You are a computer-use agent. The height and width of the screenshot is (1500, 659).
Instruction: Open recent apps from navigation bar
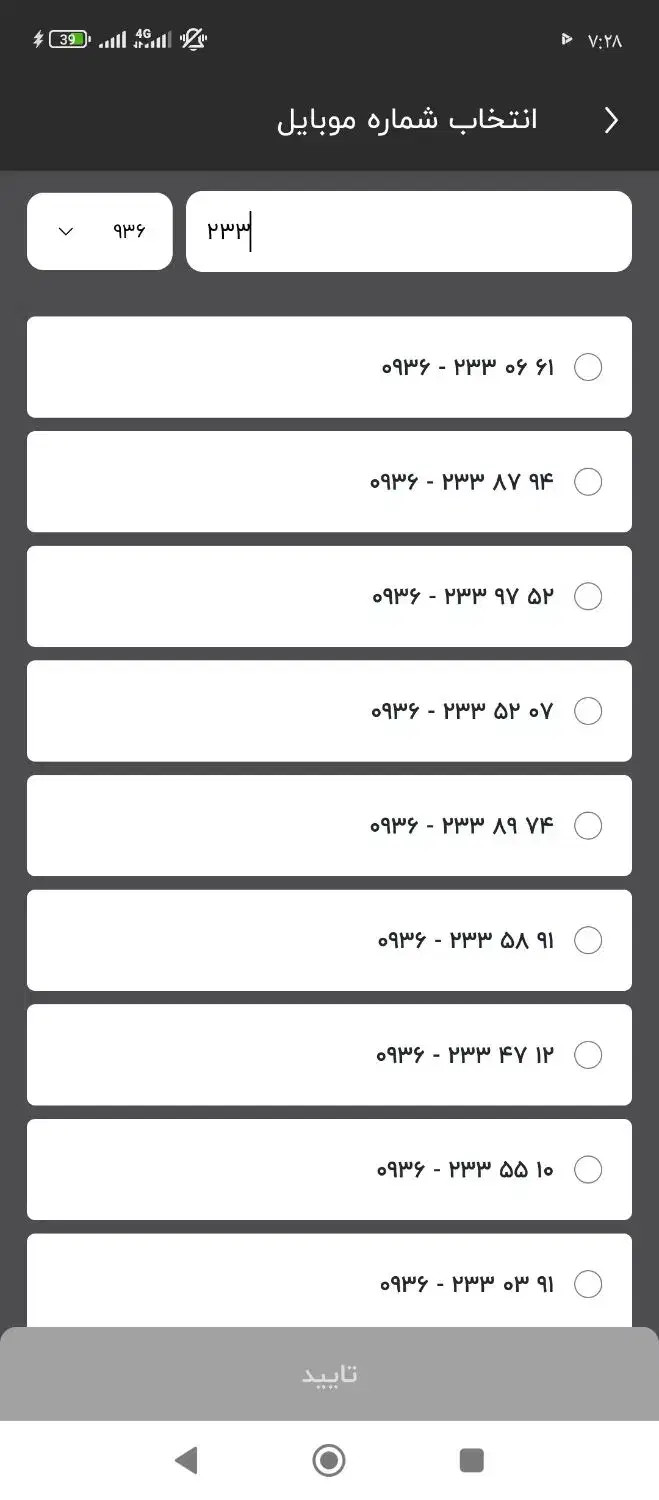tap(471, 1460)
